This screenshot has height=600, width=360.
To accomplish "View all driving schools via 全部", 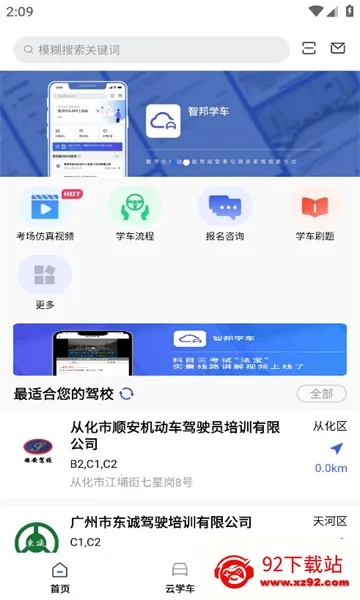I will [322, 394].
